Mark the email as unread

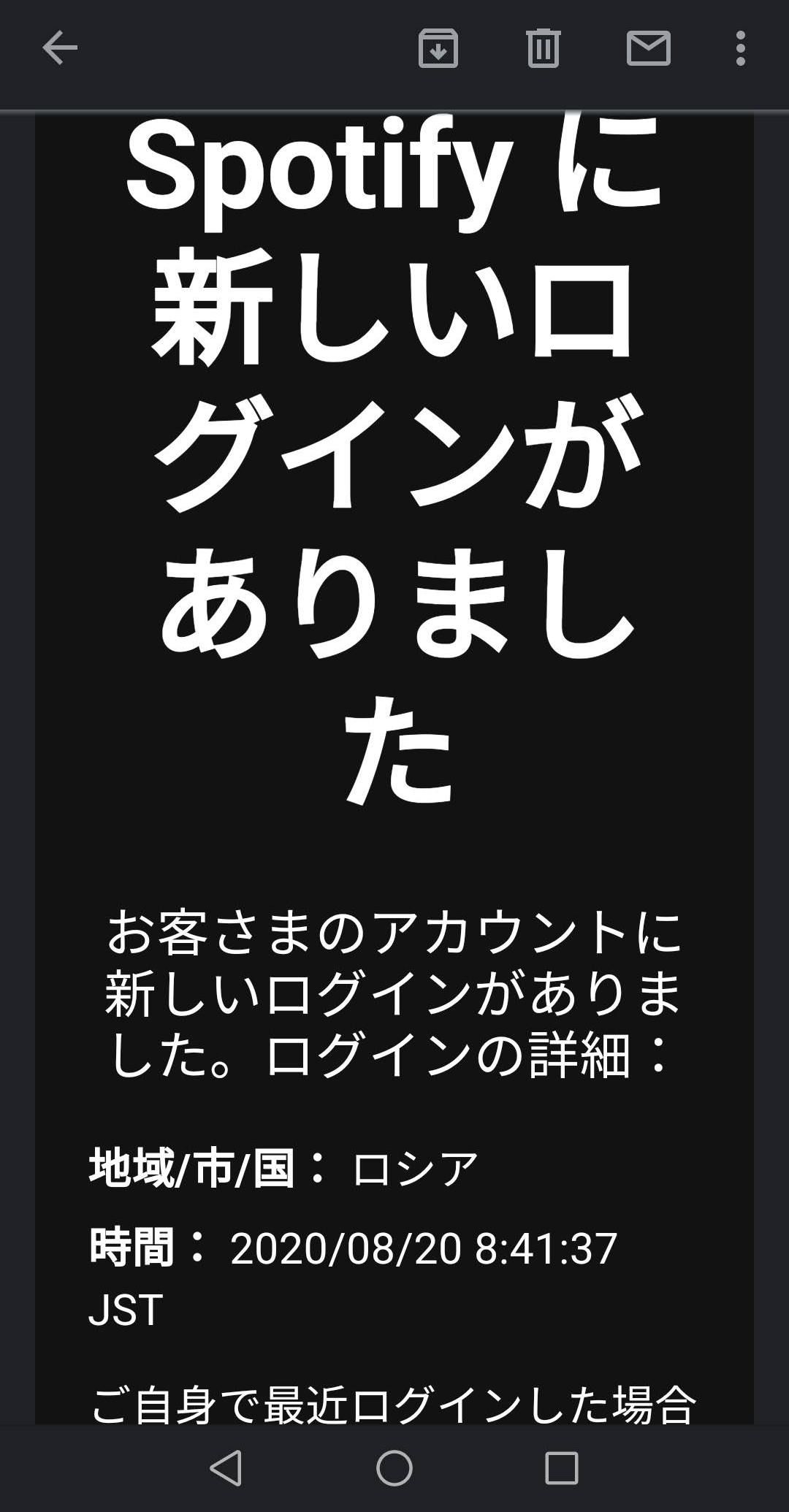(648, 49)
